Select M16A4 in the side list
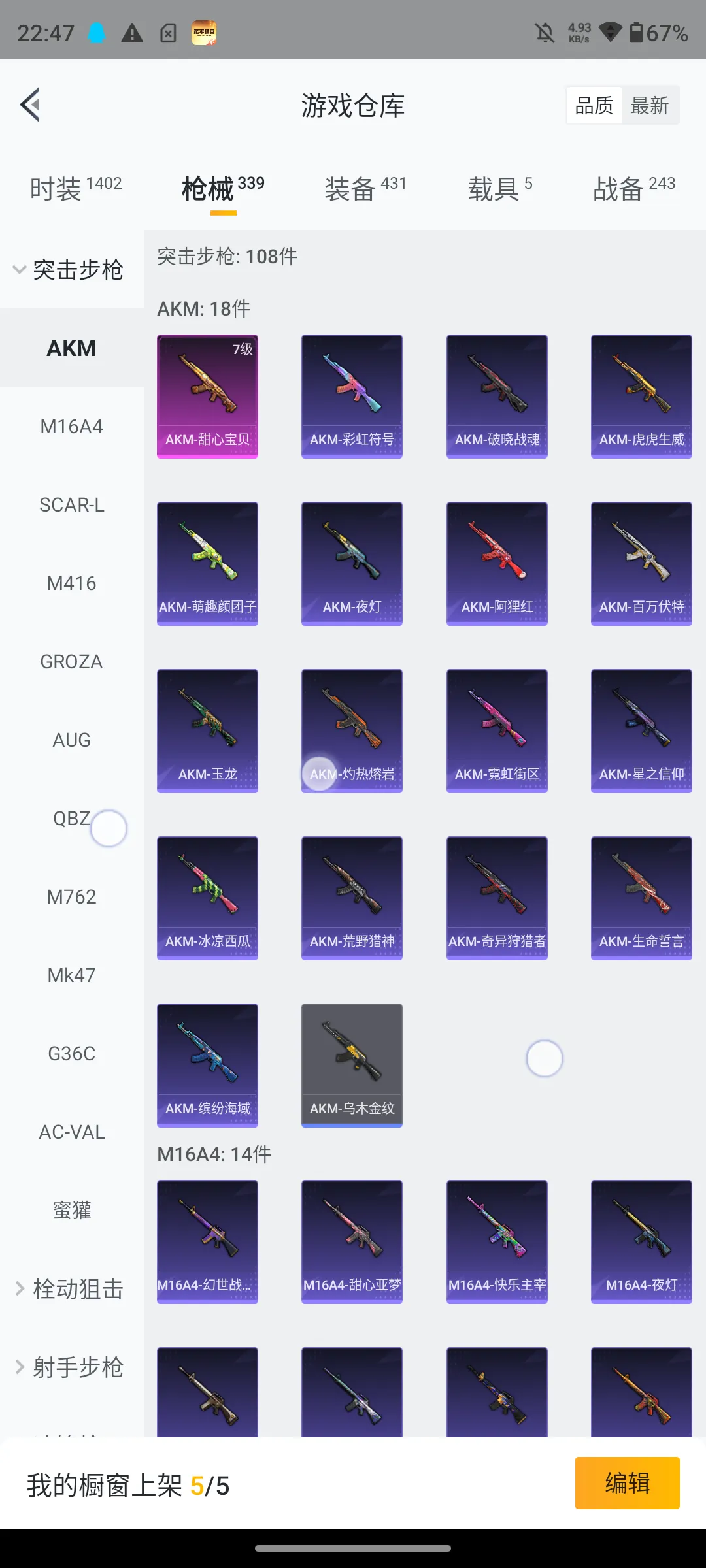 (x=71, y=427)
